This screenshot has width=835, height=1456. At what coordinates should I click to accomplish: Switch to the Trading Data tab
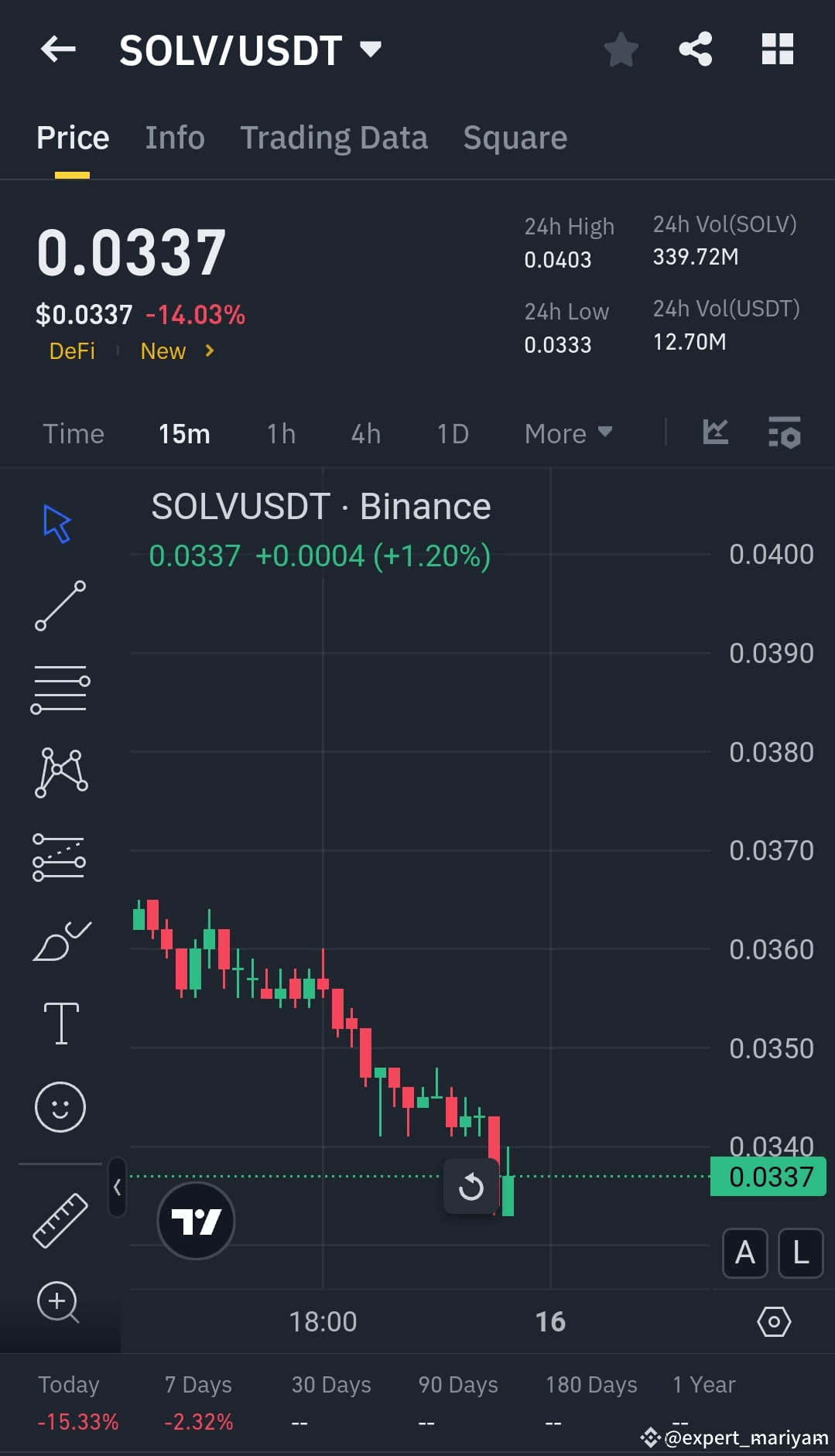point(334,137)
